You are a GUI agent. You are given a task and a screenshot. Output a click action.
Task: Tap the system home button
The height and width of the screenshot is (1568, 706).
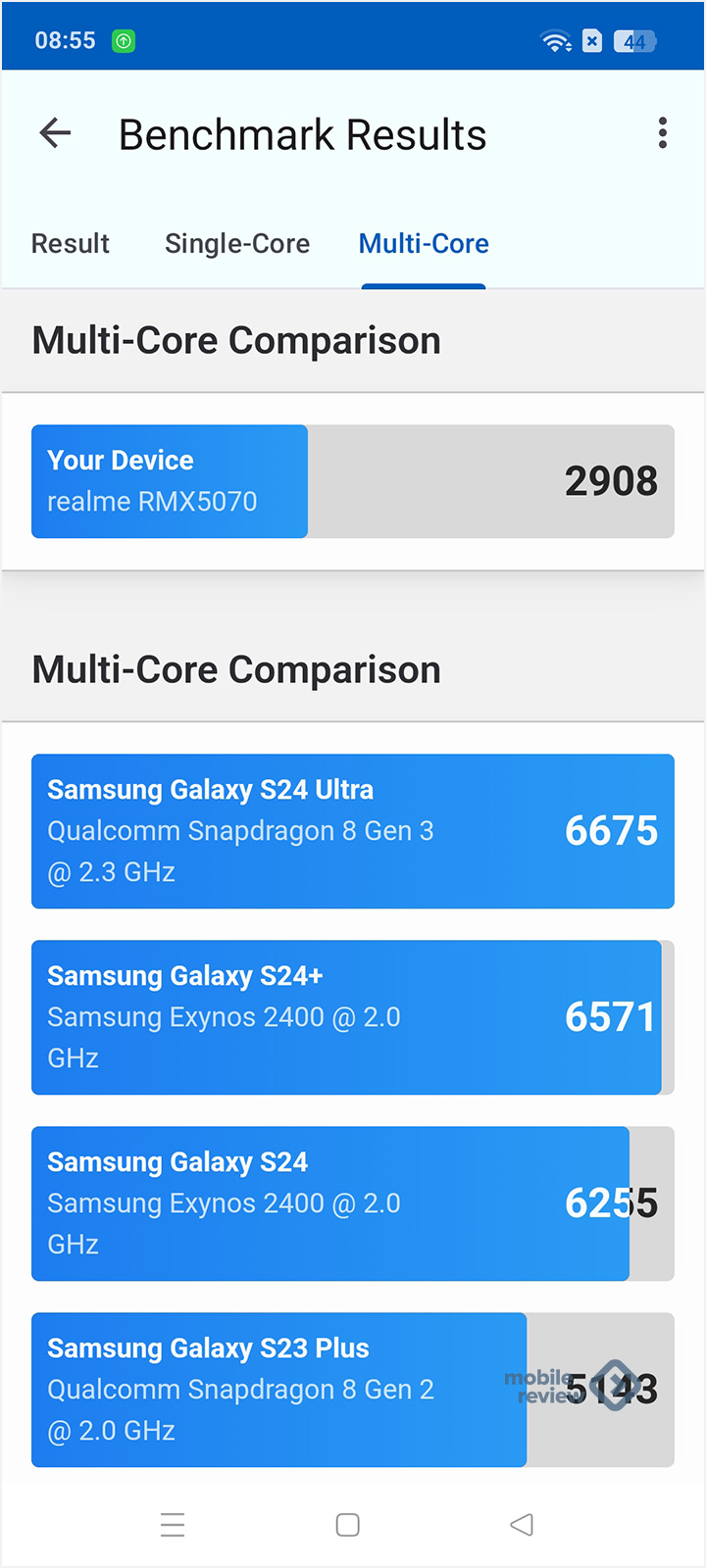point(348,1525)
